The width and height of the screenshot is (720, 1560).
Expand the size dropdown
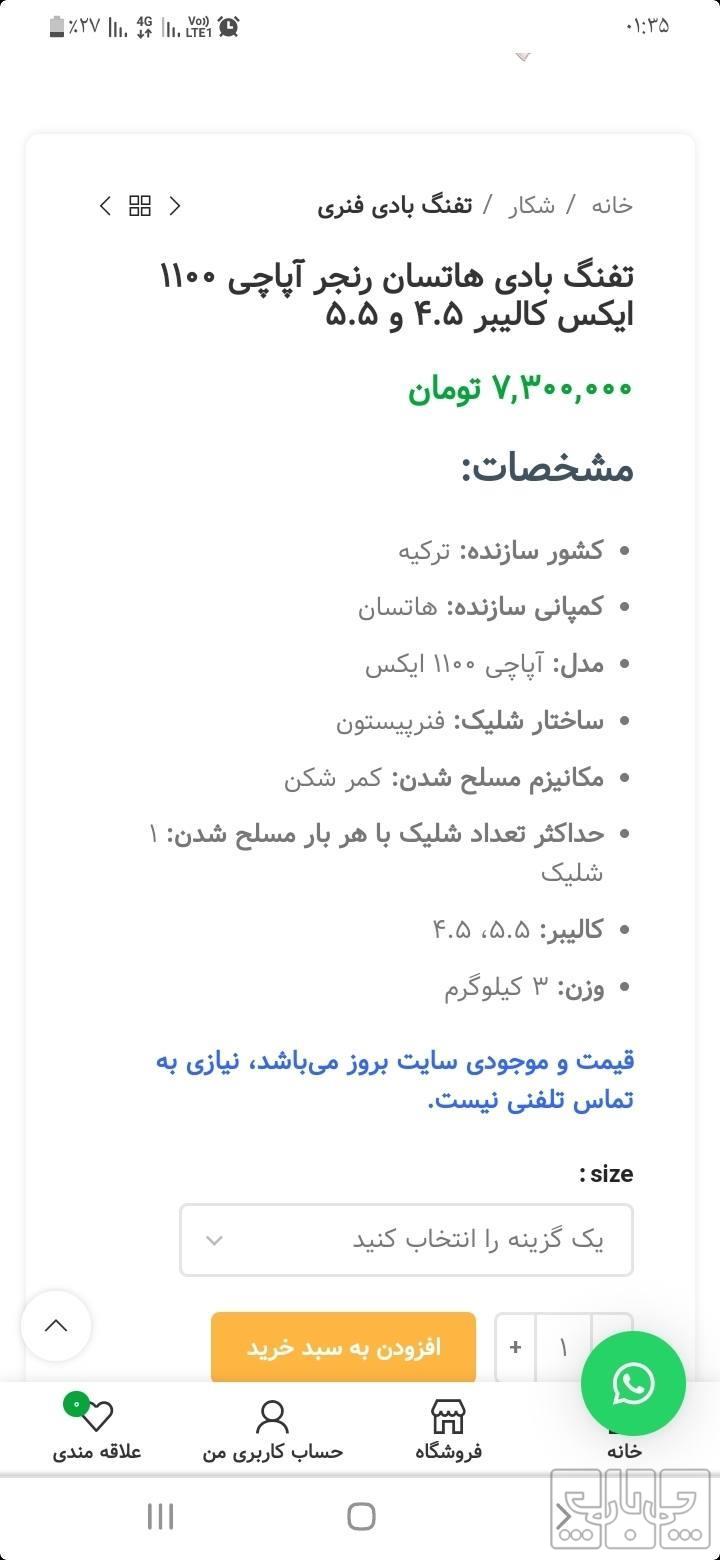coord(406,1240)
